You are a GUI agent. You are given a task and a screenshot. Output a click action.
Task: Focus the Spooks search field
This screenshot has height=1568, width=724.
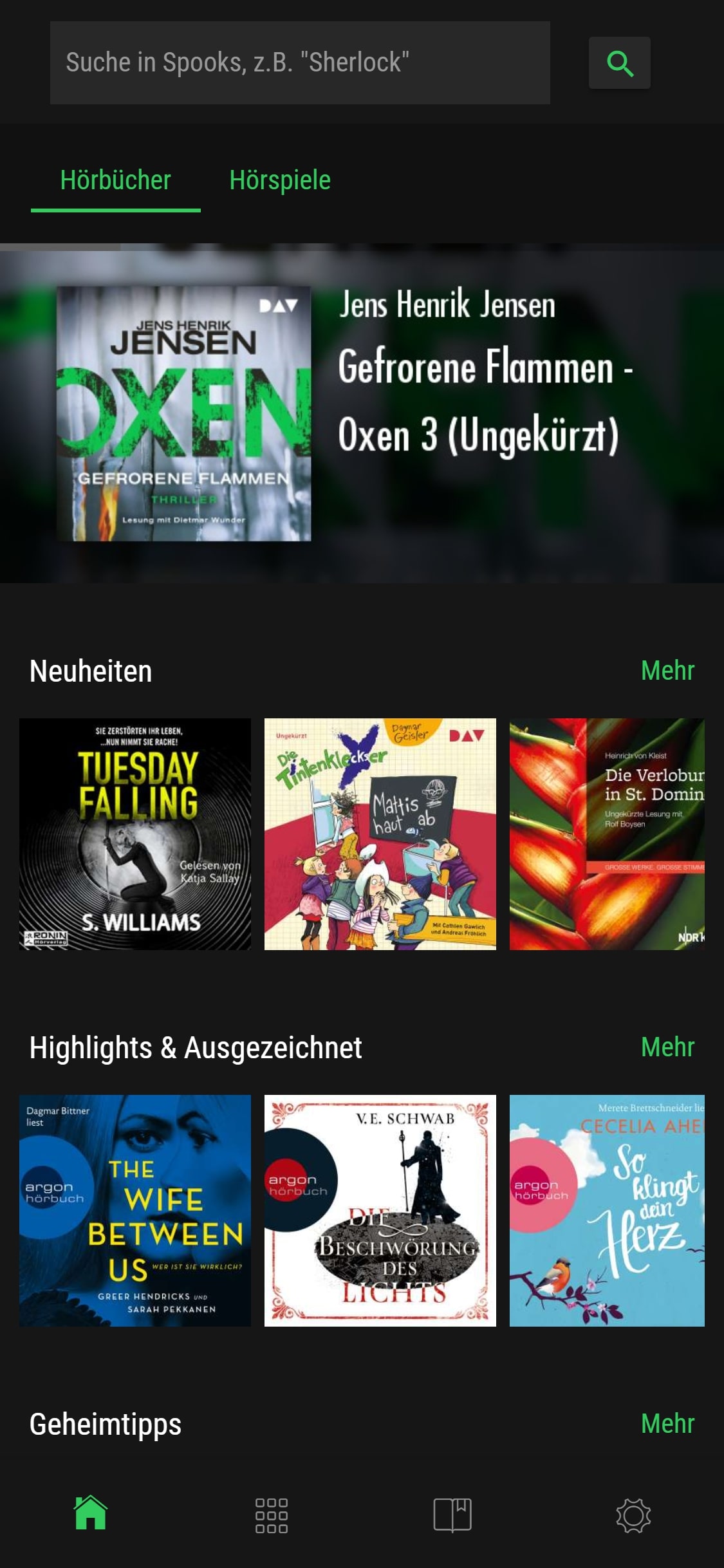pos(299,62)
